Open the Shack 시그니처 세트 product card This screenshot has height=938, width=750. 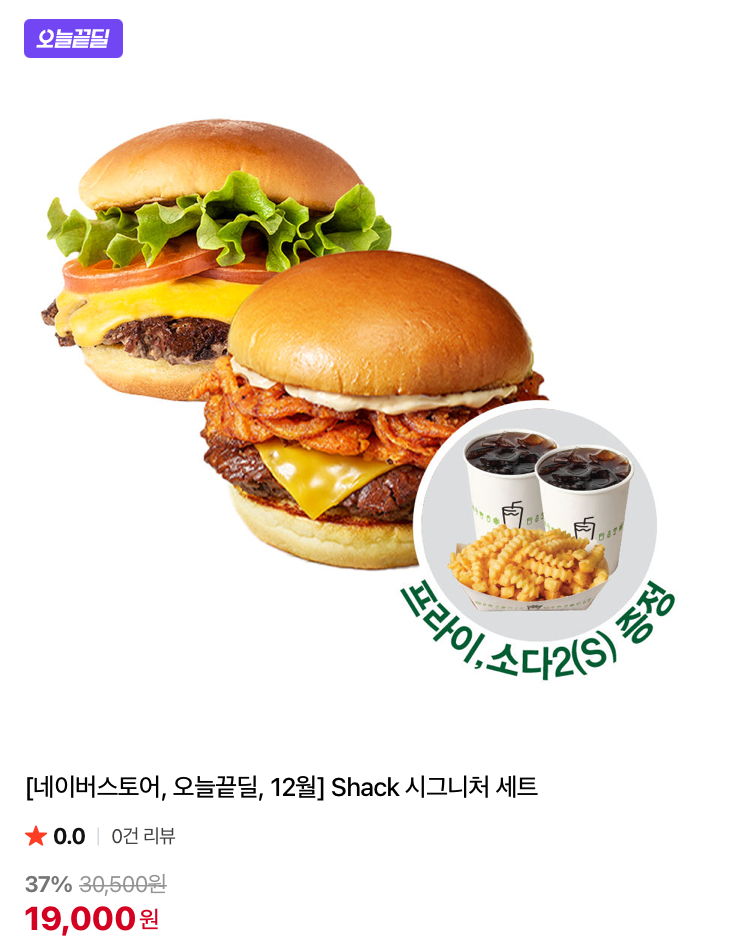[282, 787]
